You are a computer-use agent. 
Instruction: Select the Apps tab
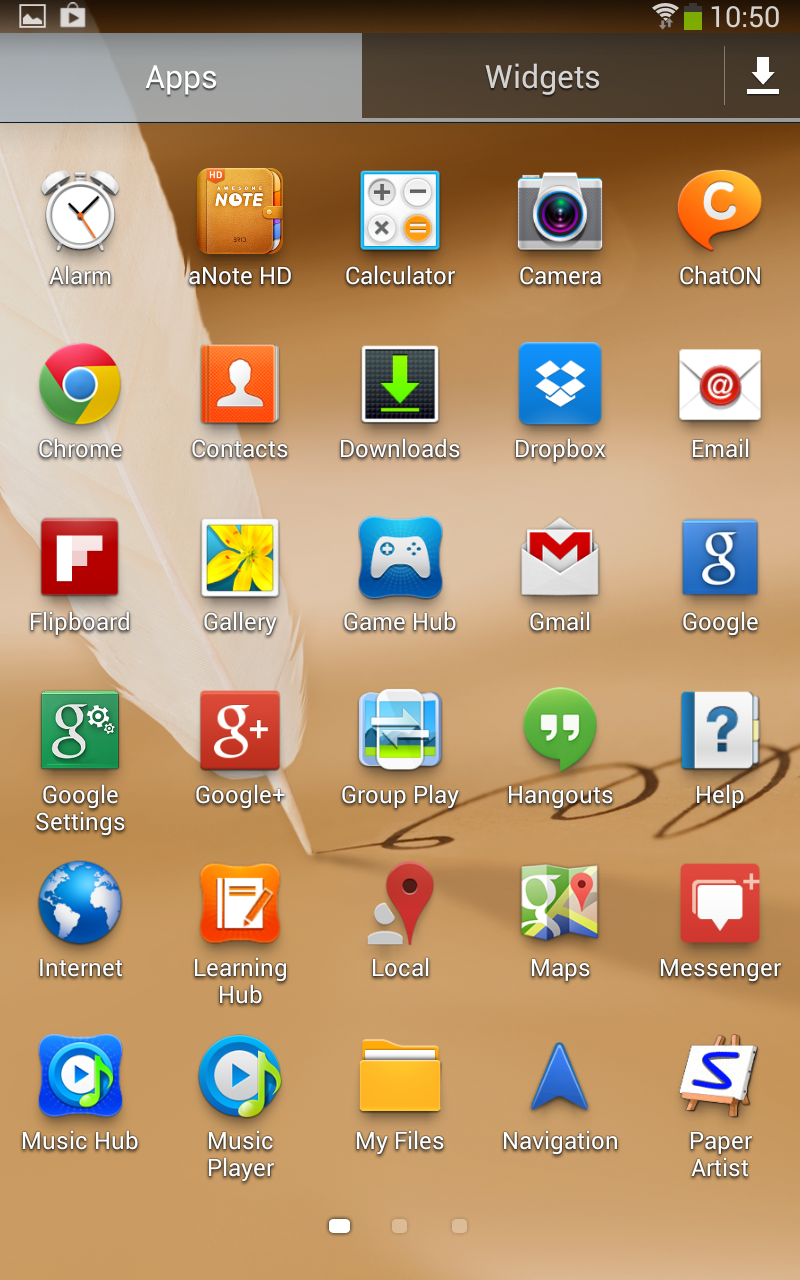point(181,77)
